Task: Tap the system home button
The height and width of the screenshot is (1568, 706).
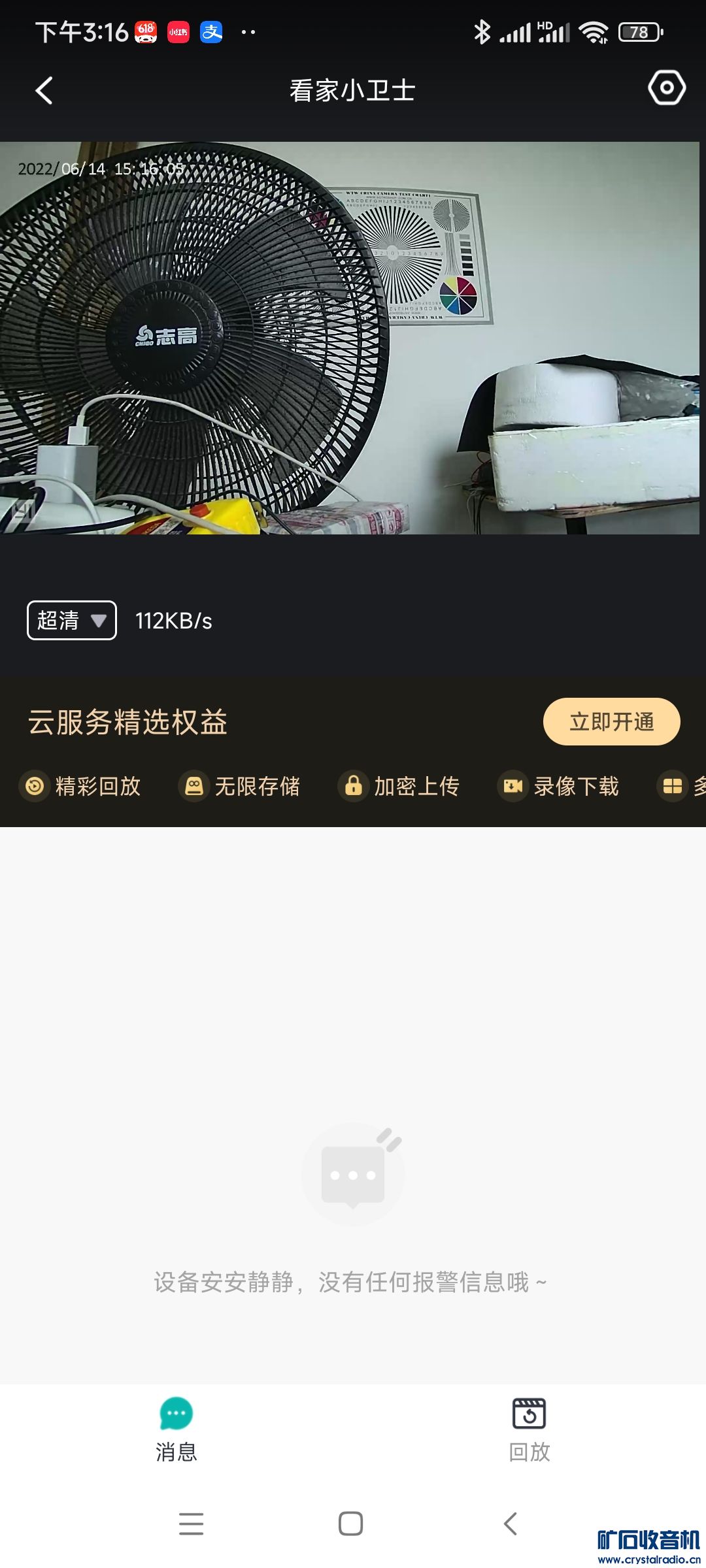Action: pos(351,1524)
